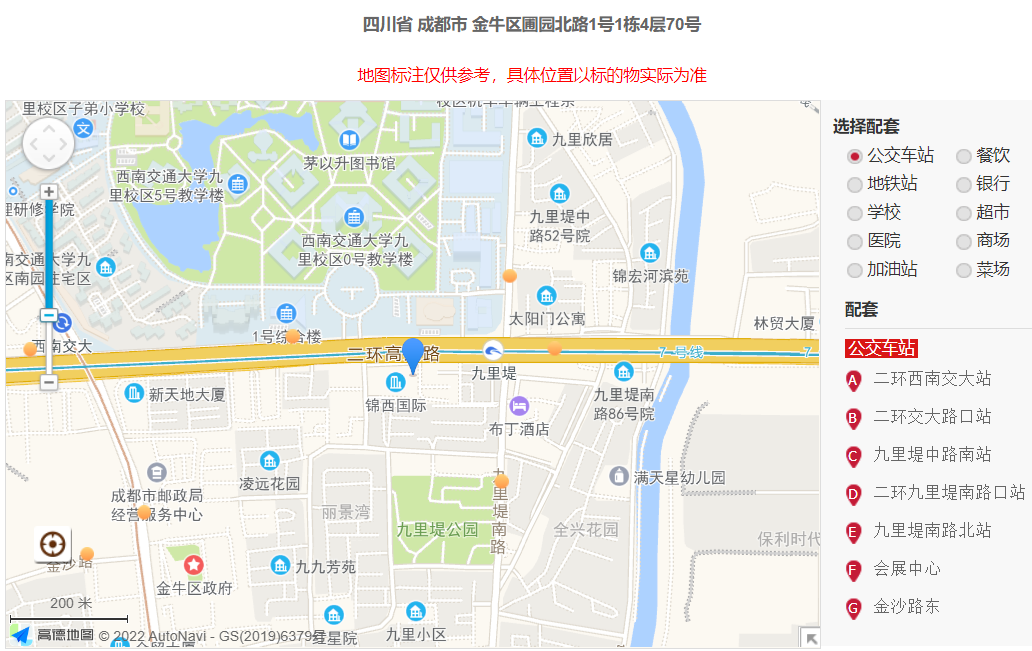The height and width of the screenshot is (651, 1032).
Task: Locate bus stop E 九里堤南路北站
Action: (x=932, y=531)
